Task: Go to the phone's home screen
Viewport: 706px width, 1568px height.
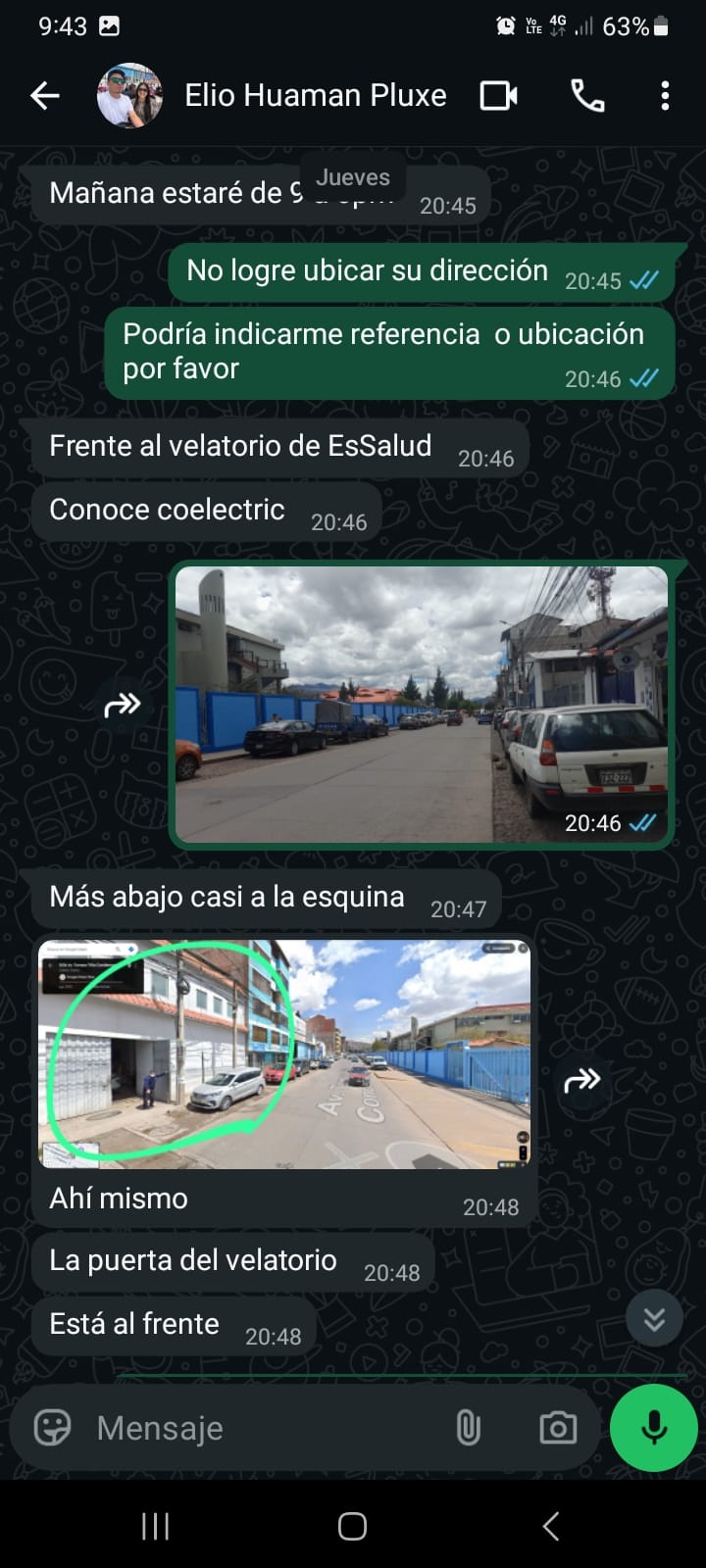Action: click(352, 1526)
